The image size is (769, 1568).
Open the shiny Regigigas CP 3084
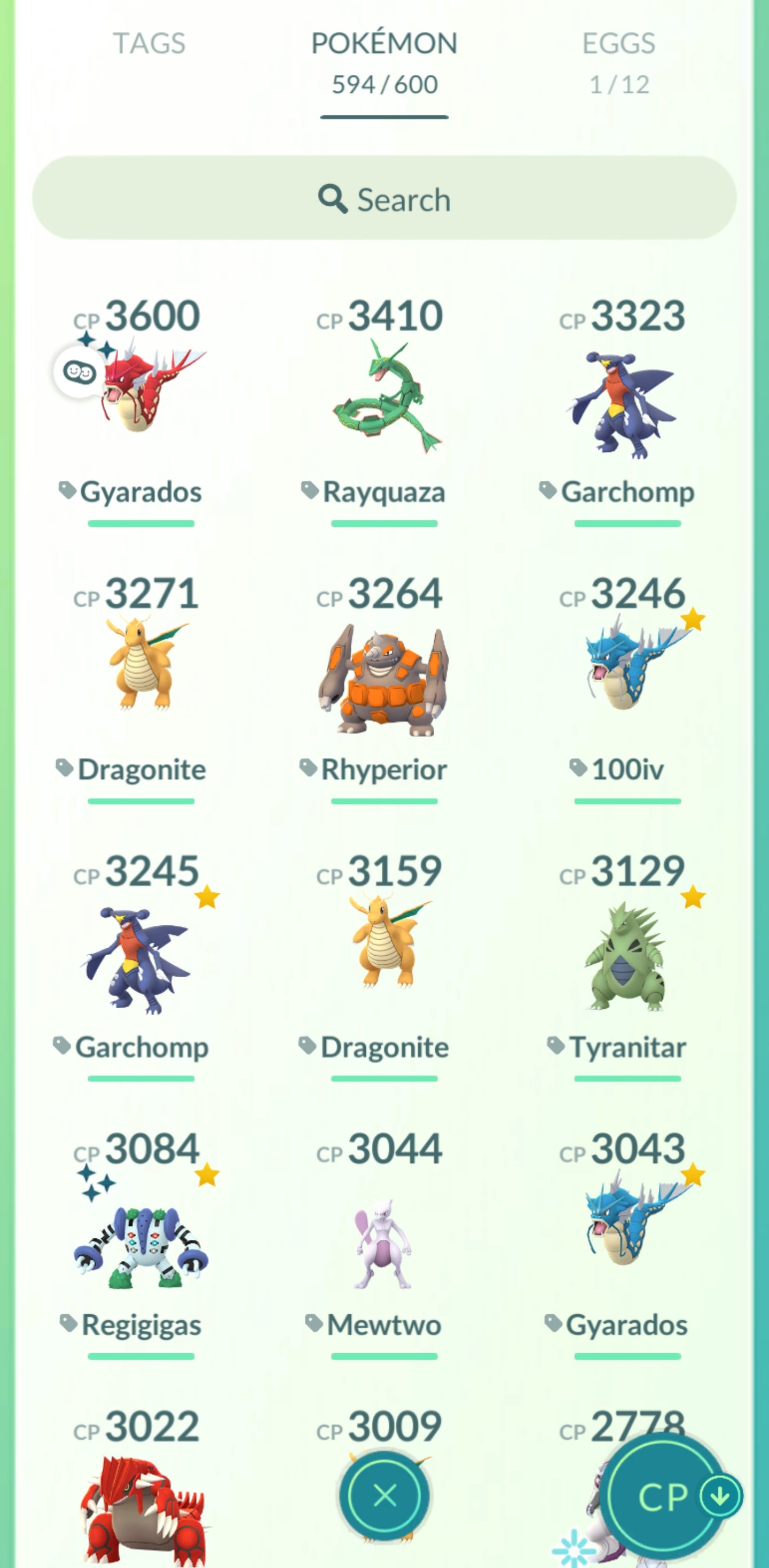141,1245
